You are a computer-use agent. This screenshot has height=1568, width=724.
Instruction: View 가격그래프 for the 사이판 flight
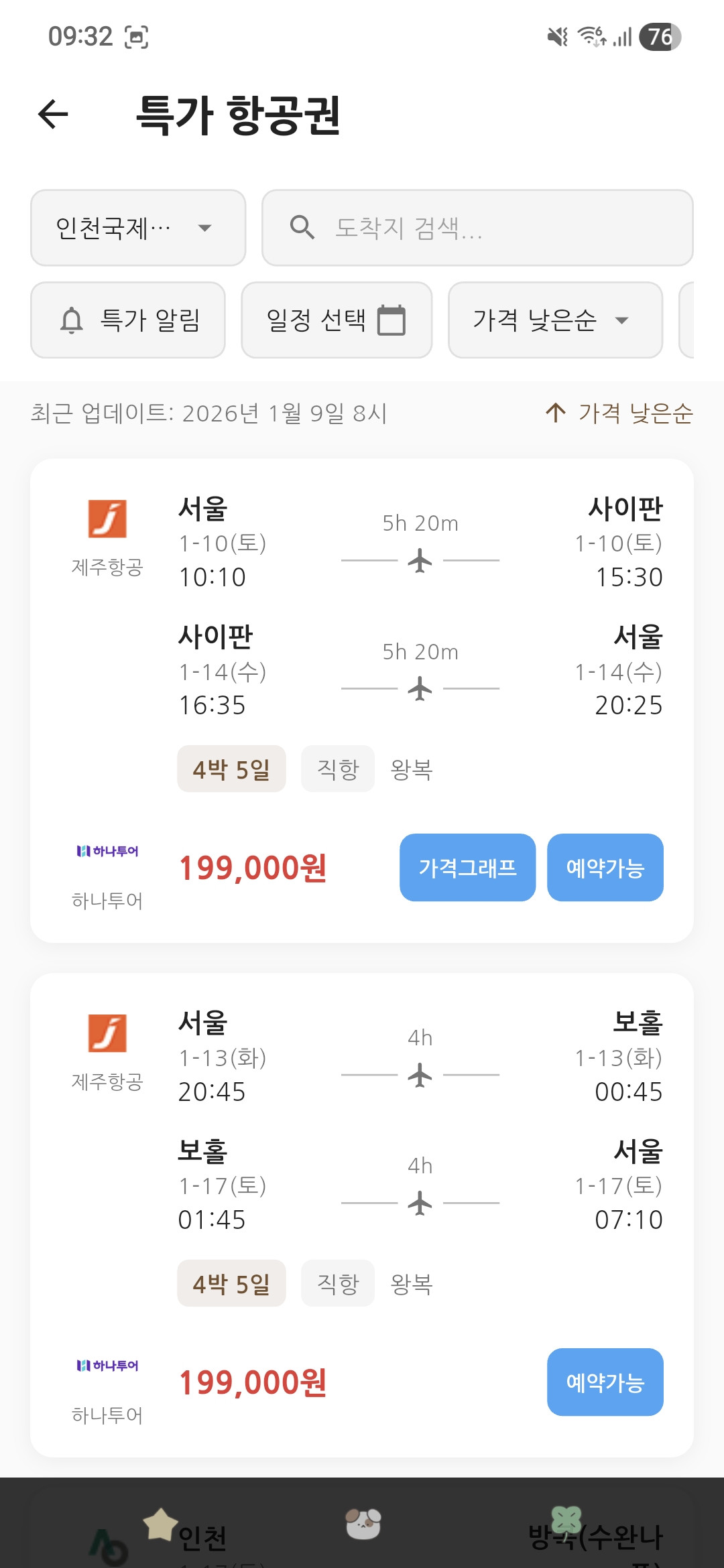coord(467,868)
